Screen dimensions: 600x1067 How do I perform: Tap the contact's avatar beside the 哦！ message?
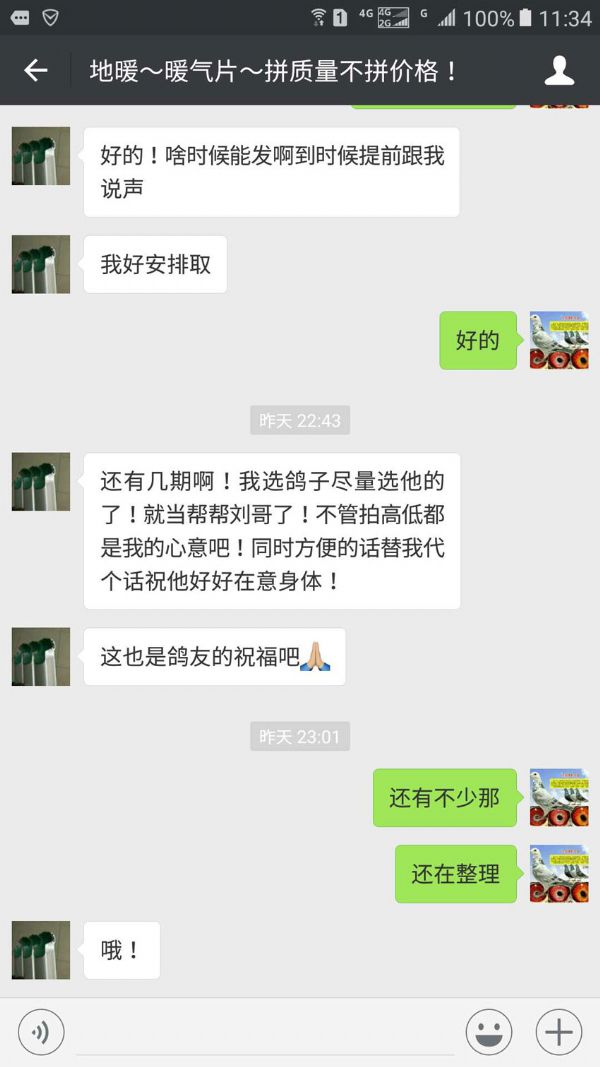pyautogui.click(x=41, y=950)
